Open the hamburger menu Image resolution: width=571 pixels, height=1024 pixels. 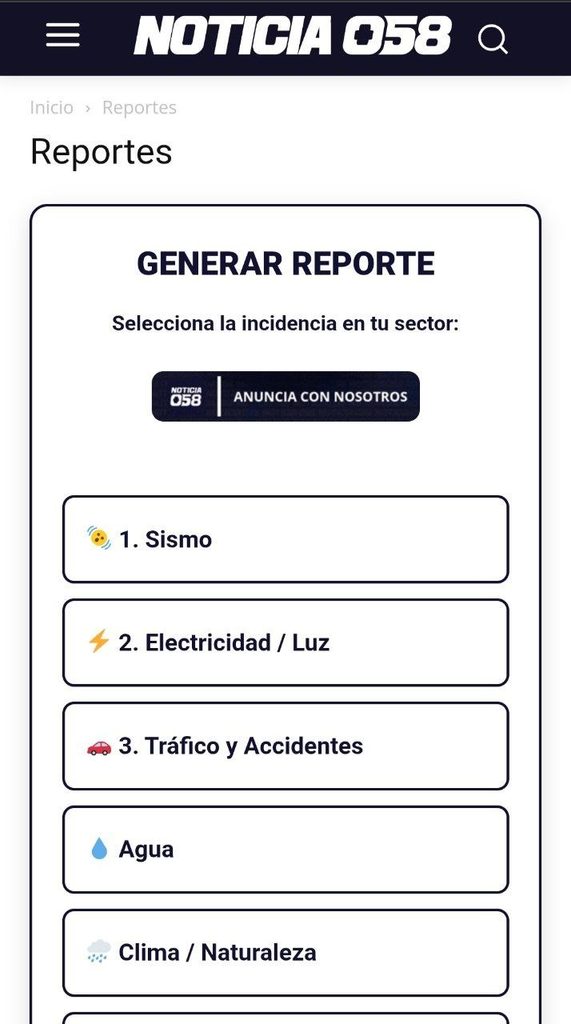pyautogui.click(x=63, y=35)
